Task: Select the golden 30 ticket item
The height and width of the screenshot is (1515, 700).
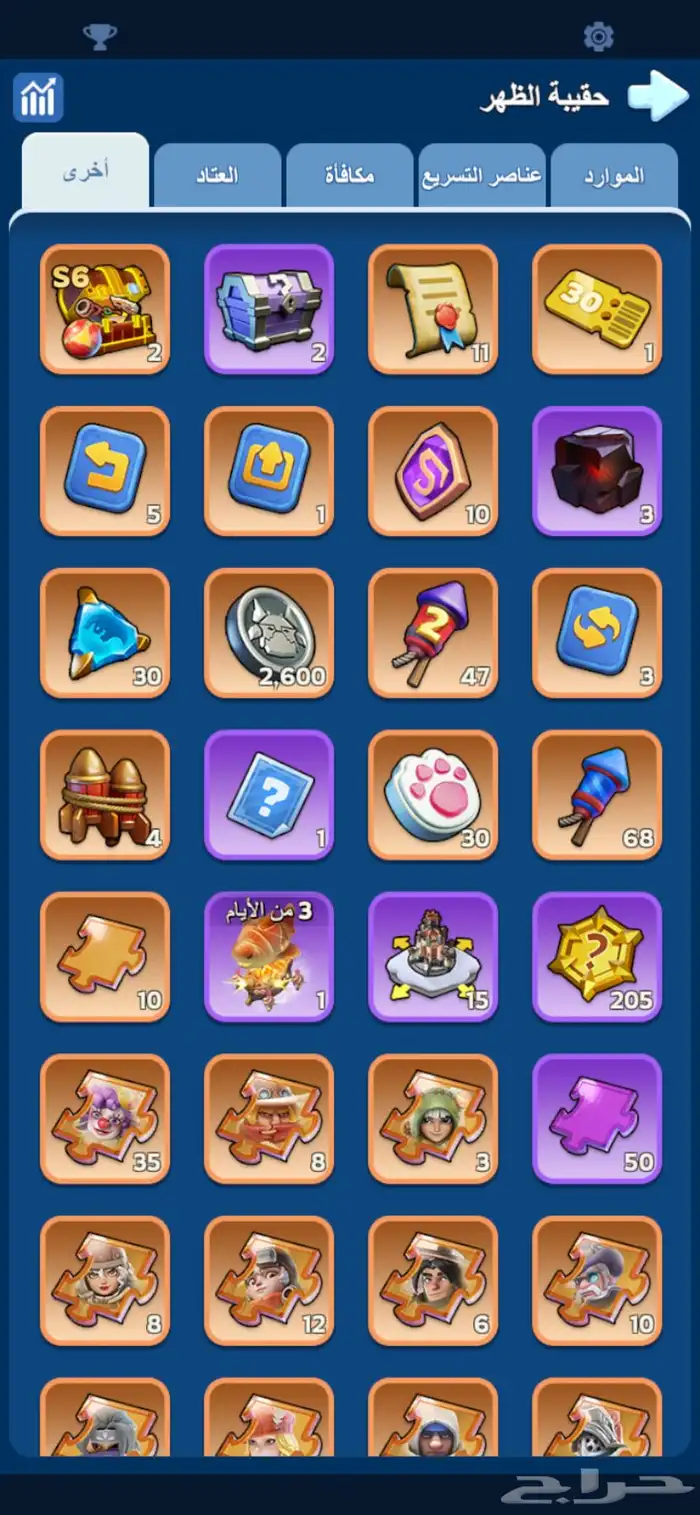Action: (597, 309)
